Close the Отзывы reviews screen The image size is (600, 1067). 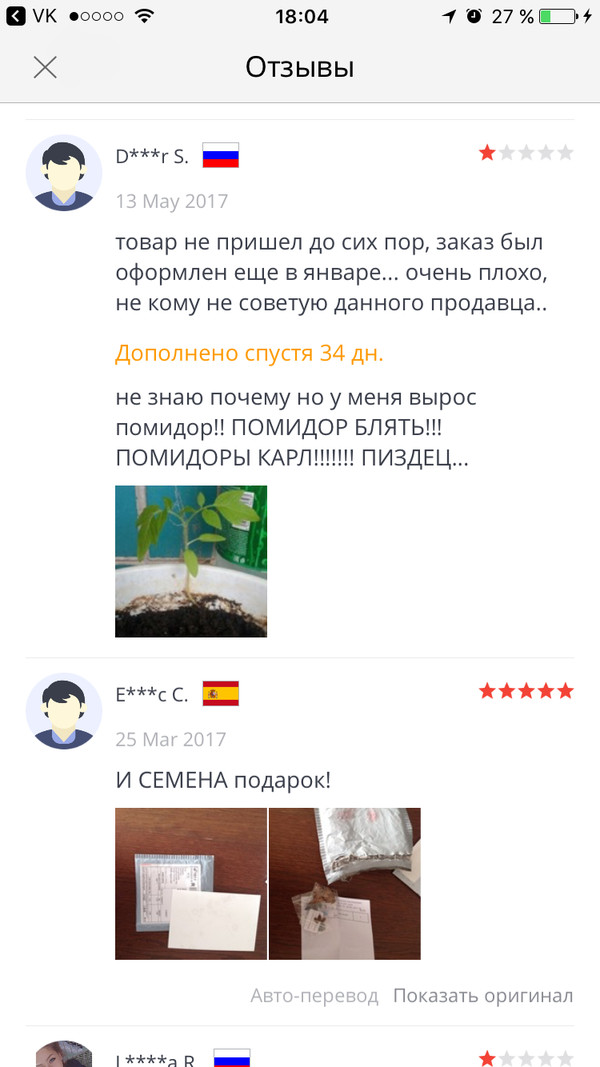click(x=45, y=67)
